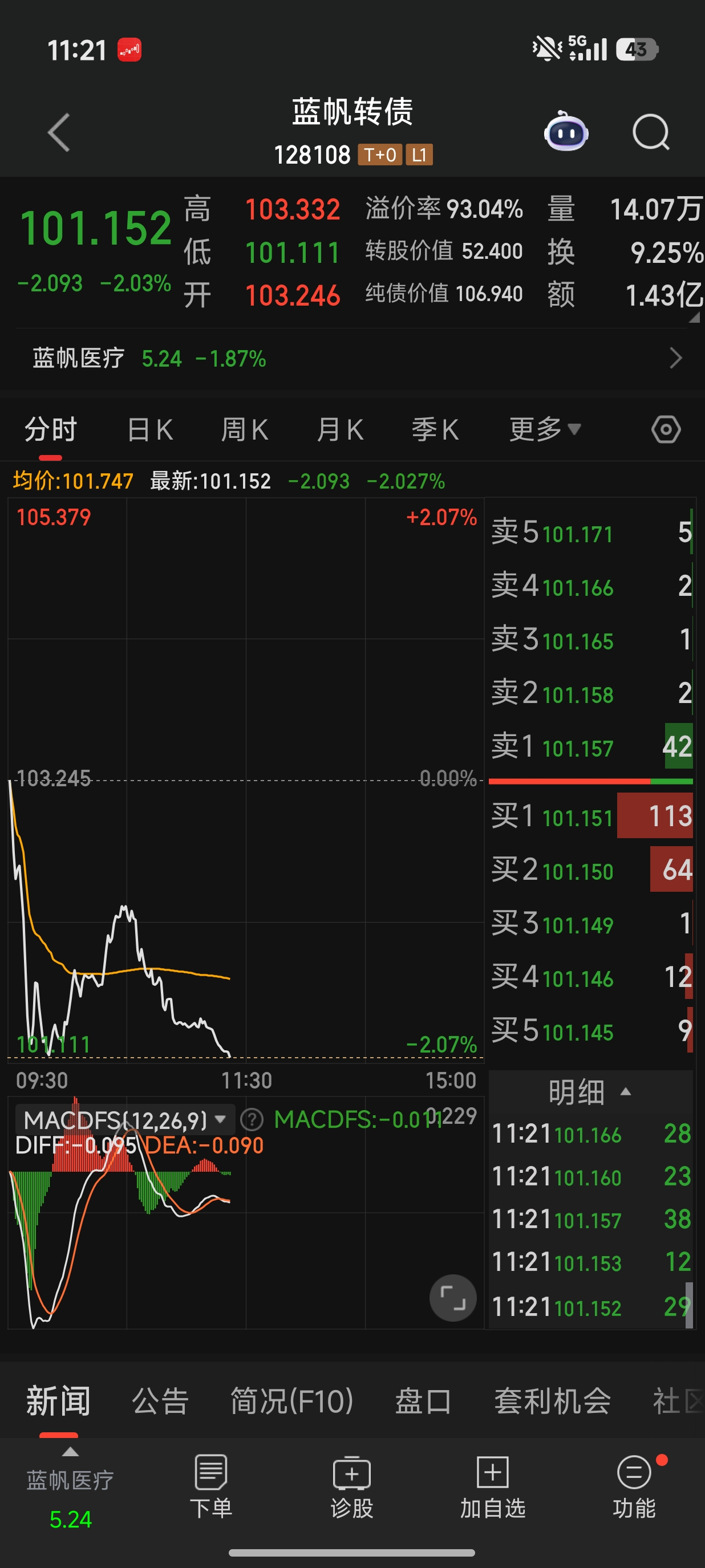Open the AI robot assistant icon
This screenshot has width=705, height=1568.
click(566, 132)
